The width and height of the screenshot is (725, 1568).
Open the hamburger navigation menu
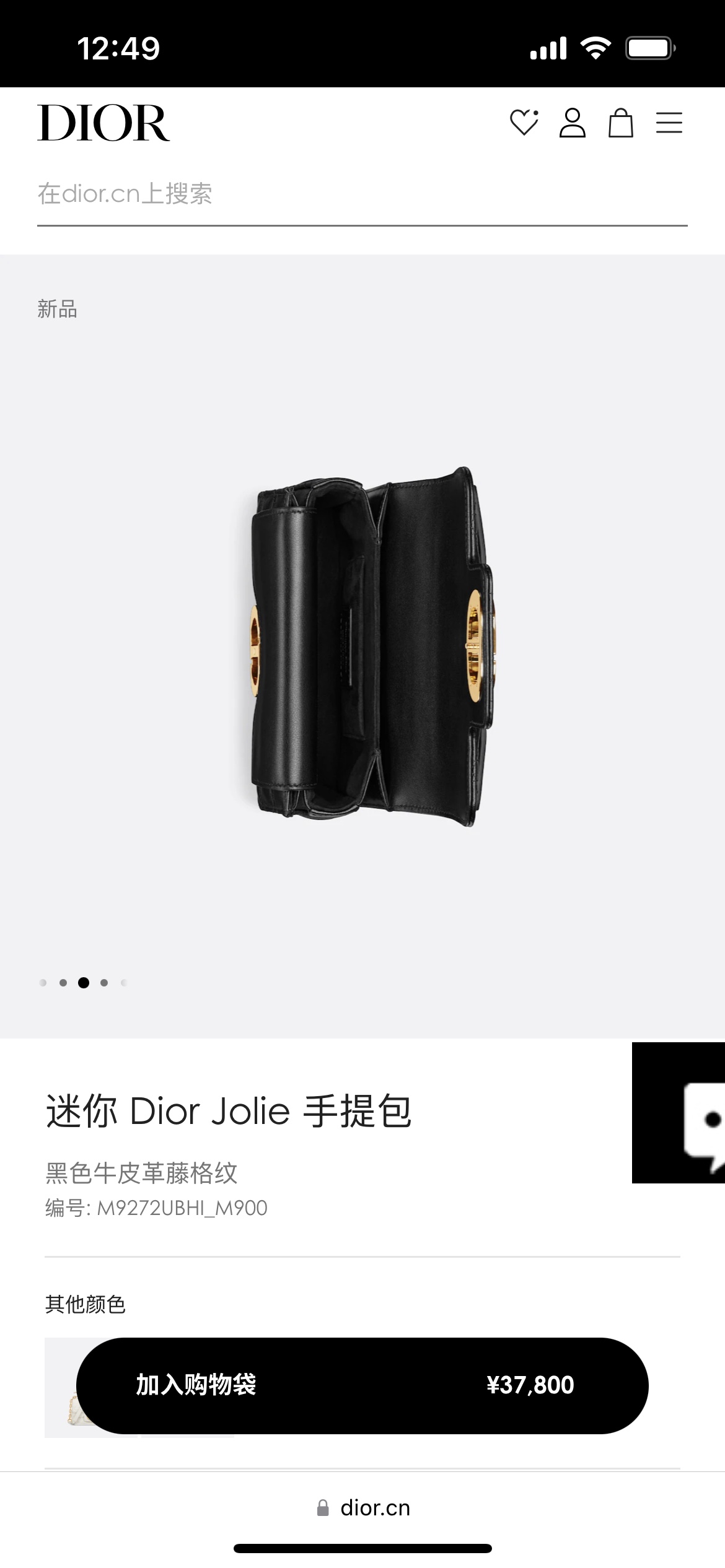click(x=669, y=123)
